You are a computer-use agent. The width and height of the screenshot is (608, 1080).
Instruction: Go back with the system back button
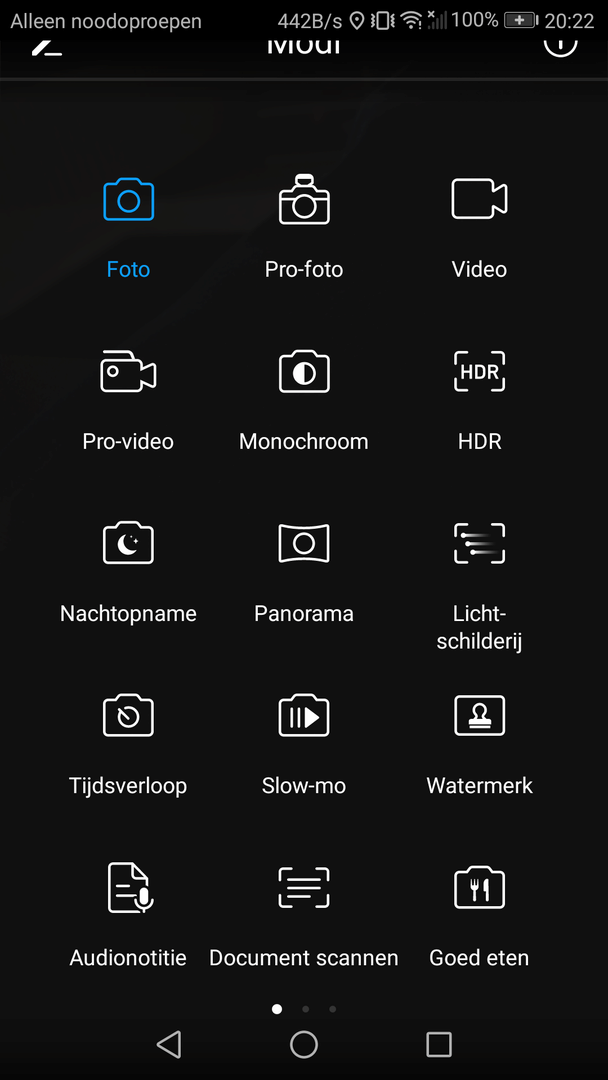pyautogui.click(x=169, y=1045)
